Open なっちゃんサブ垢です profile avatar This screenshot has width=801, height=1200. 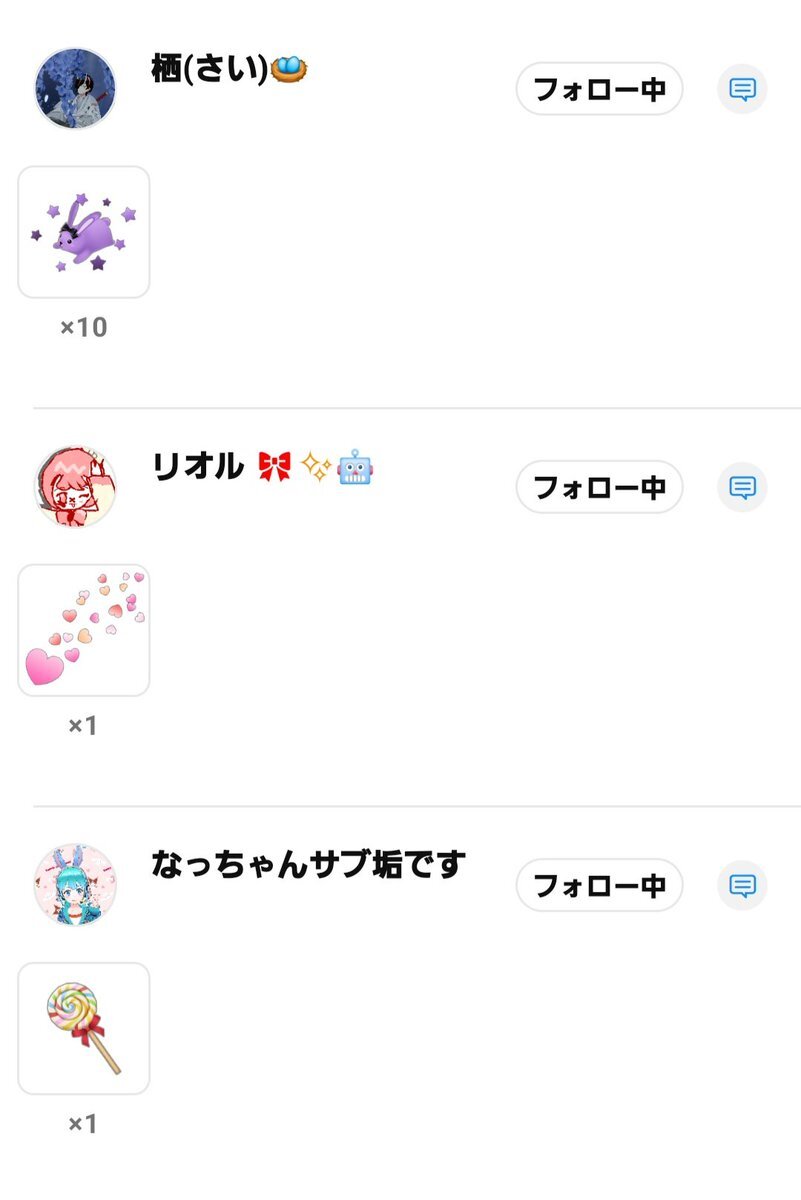point(75,884)
